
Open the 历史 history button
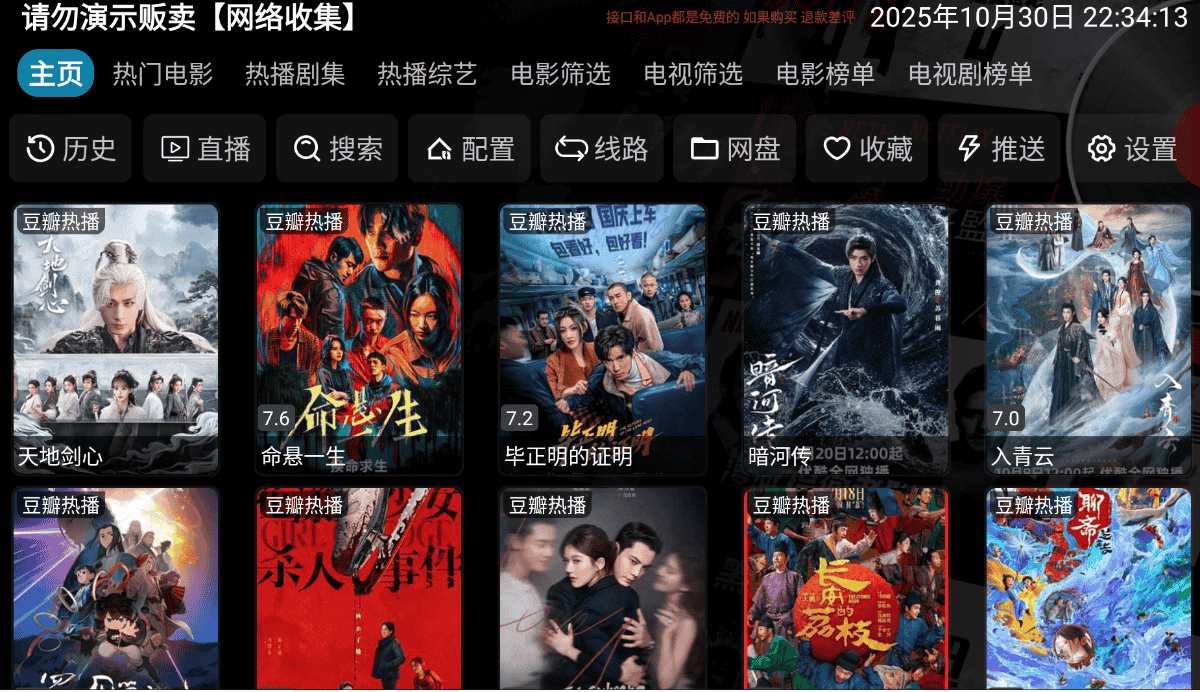pos(71,149)
